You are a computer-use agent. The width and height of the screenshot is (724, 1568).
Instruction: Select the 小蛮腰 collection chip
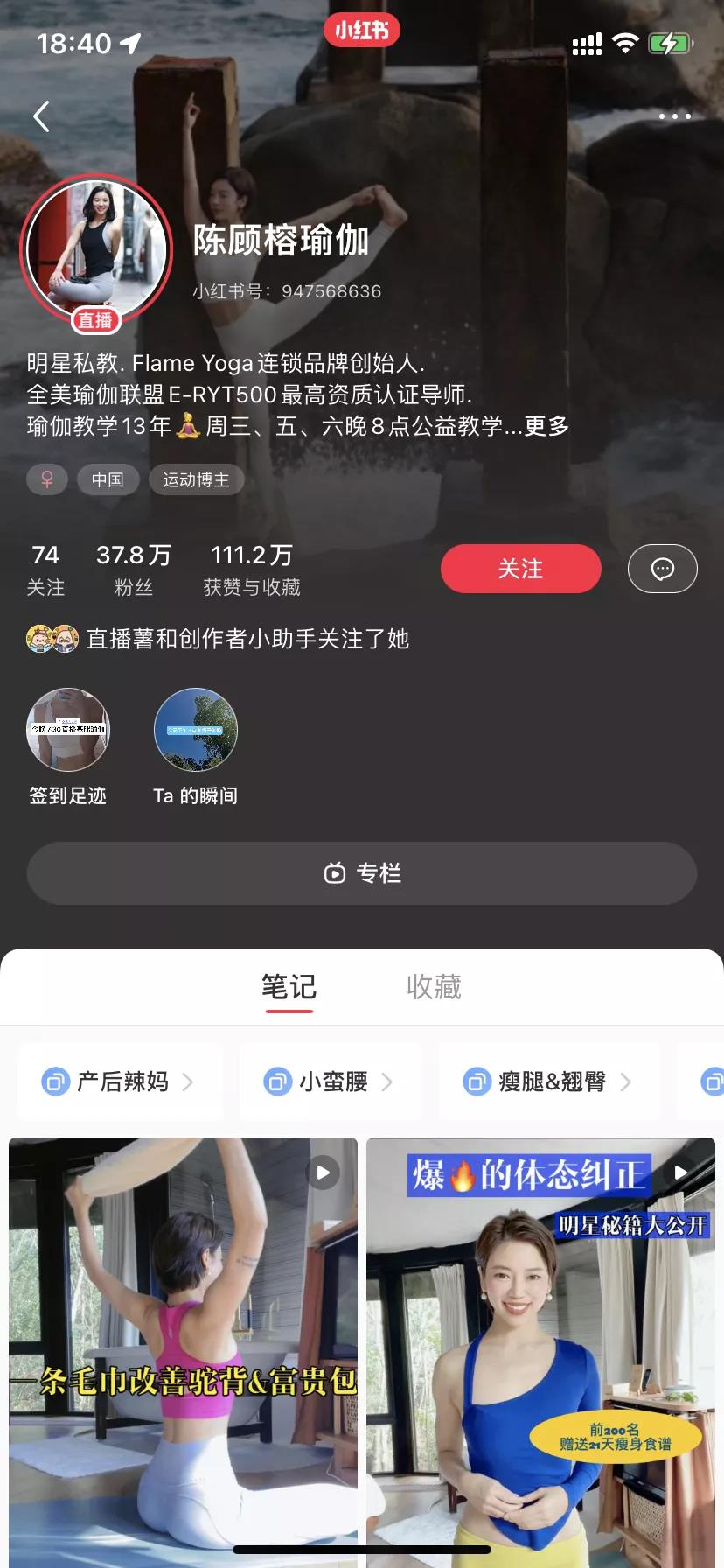(x=330, y=1081)
